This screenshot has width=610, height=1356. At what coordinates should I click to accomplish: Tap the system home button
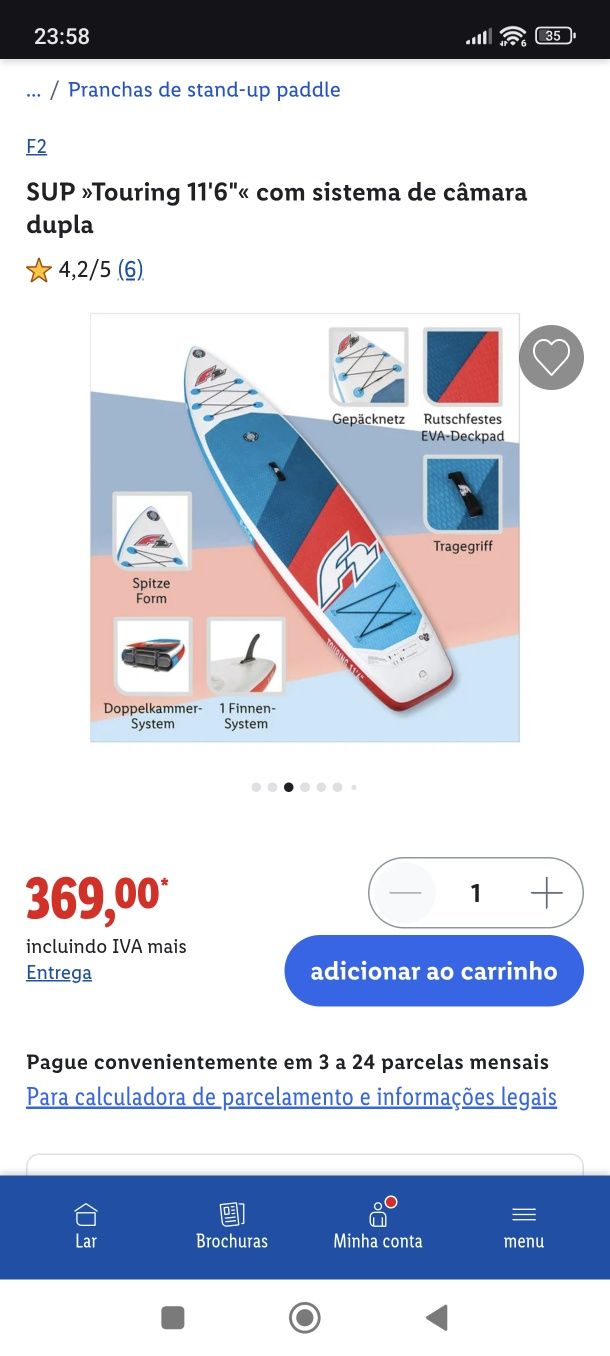tap(305, 1318)
